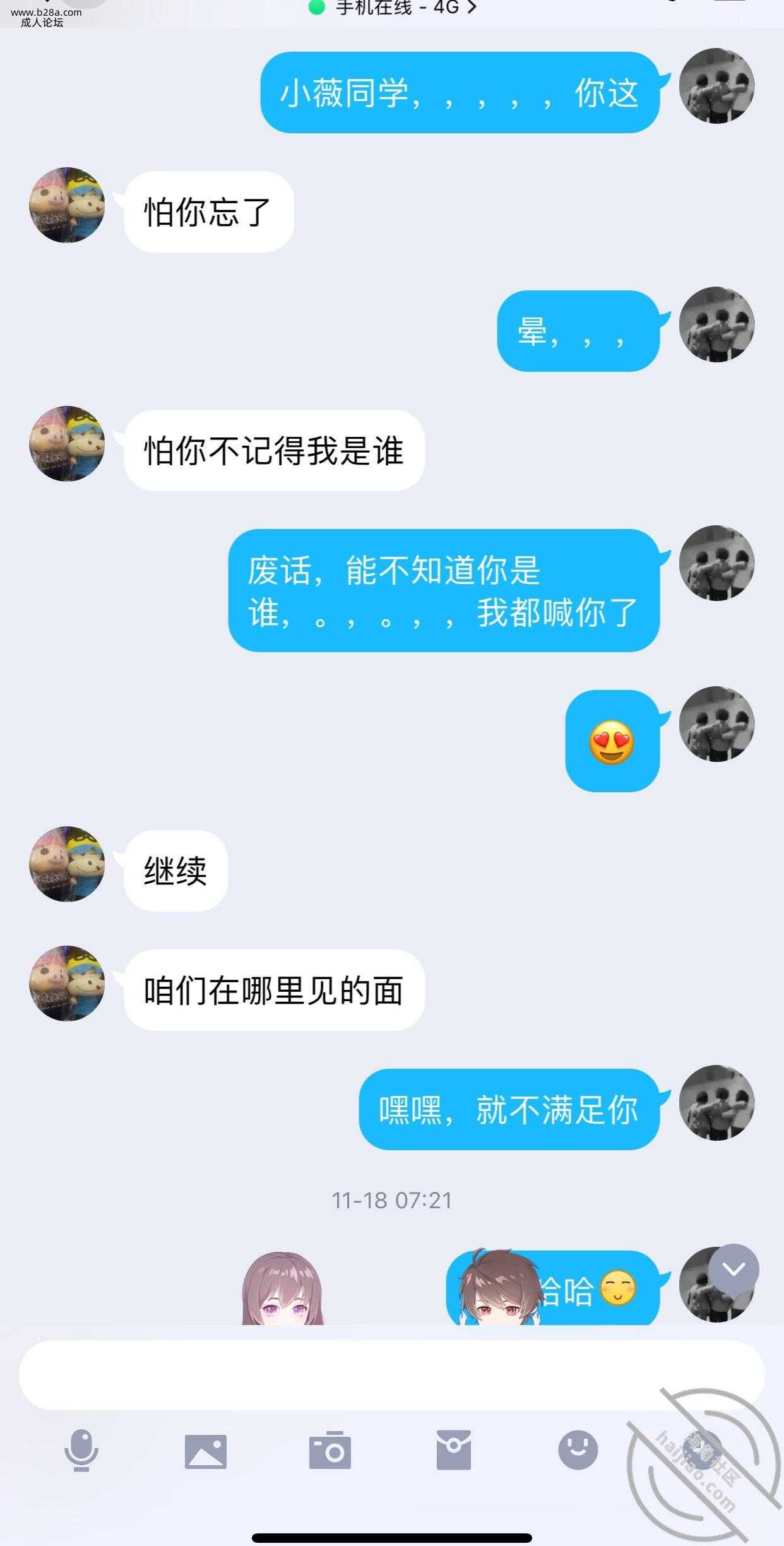Viewport: 784px width, 1546px height.
Task: Open my avatar beside 嘿嘿，就不满足你
Action: [716, 1103]
